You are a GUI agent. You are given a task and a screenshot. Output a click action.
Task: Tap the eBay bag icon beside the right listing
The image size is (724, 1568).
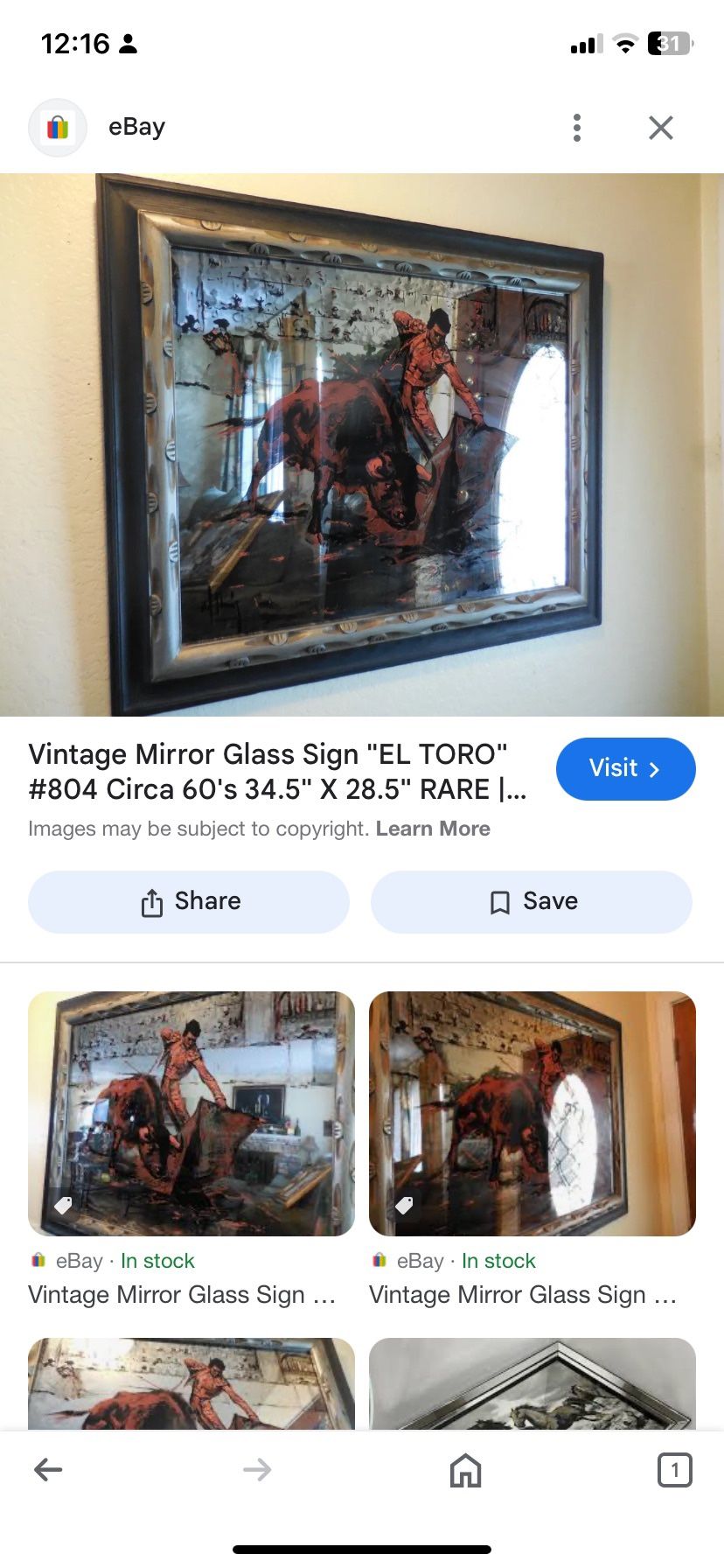[379, 1260]
